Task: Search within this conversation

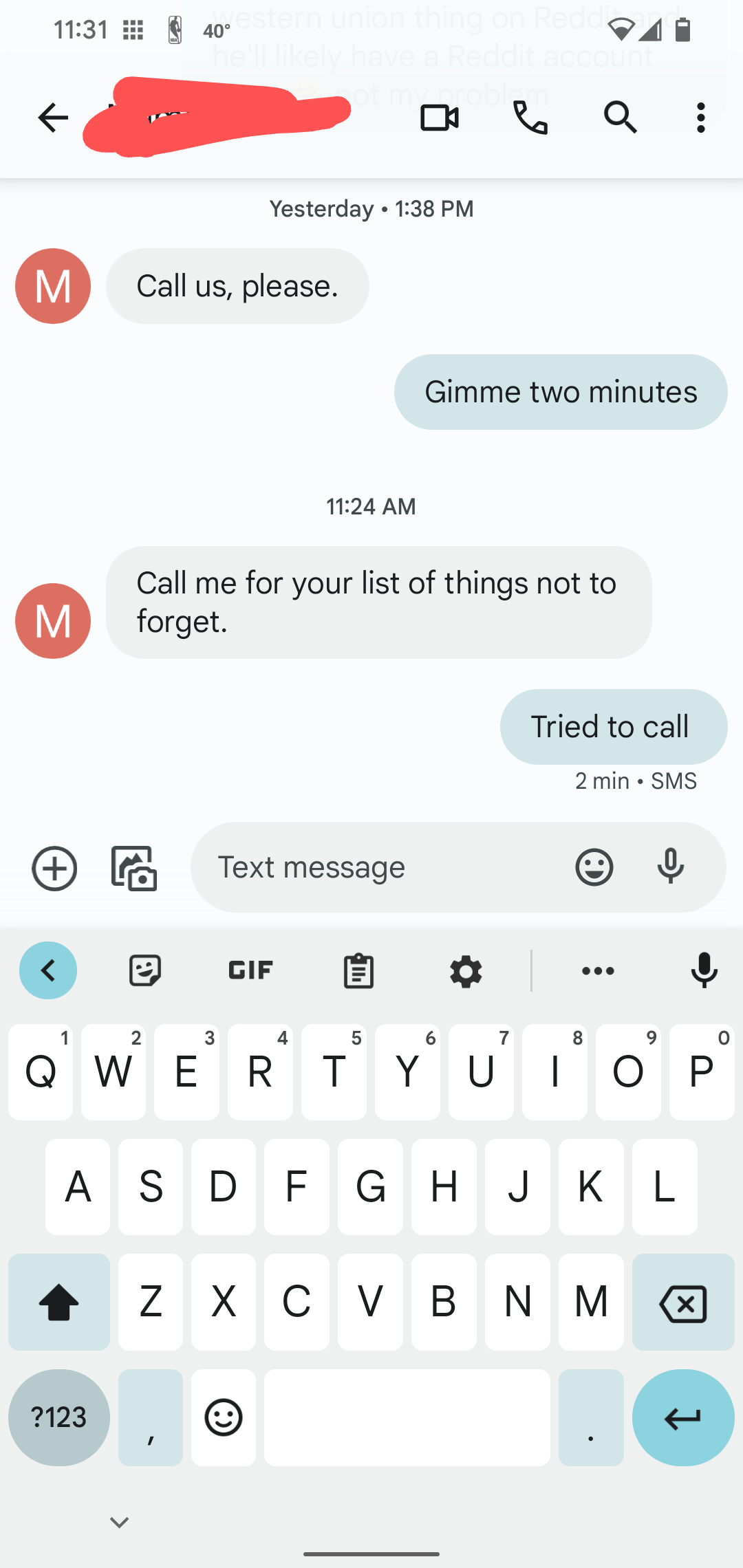Action: click(x=621, y=118)
